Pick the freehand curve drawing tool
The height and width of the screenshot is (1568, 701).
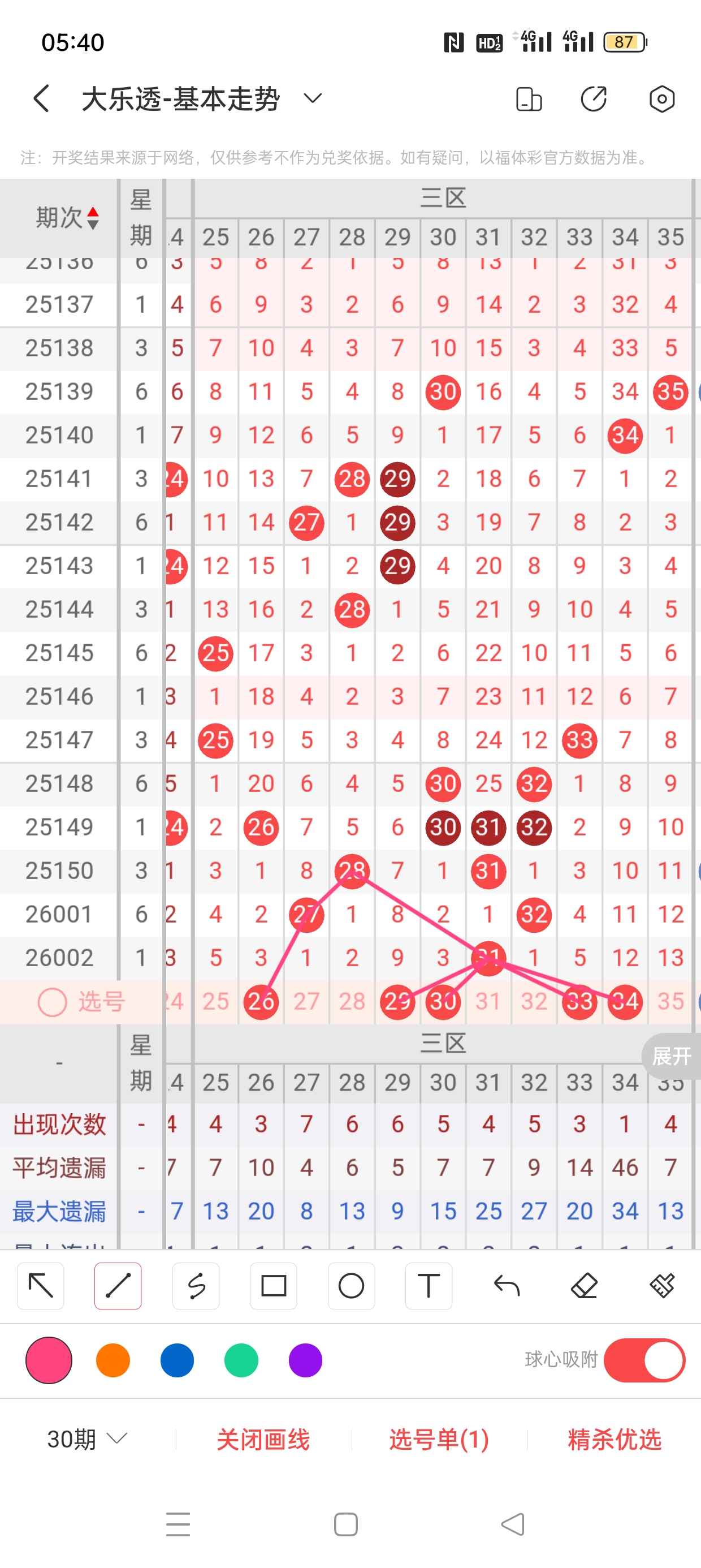click(196, 1286)
